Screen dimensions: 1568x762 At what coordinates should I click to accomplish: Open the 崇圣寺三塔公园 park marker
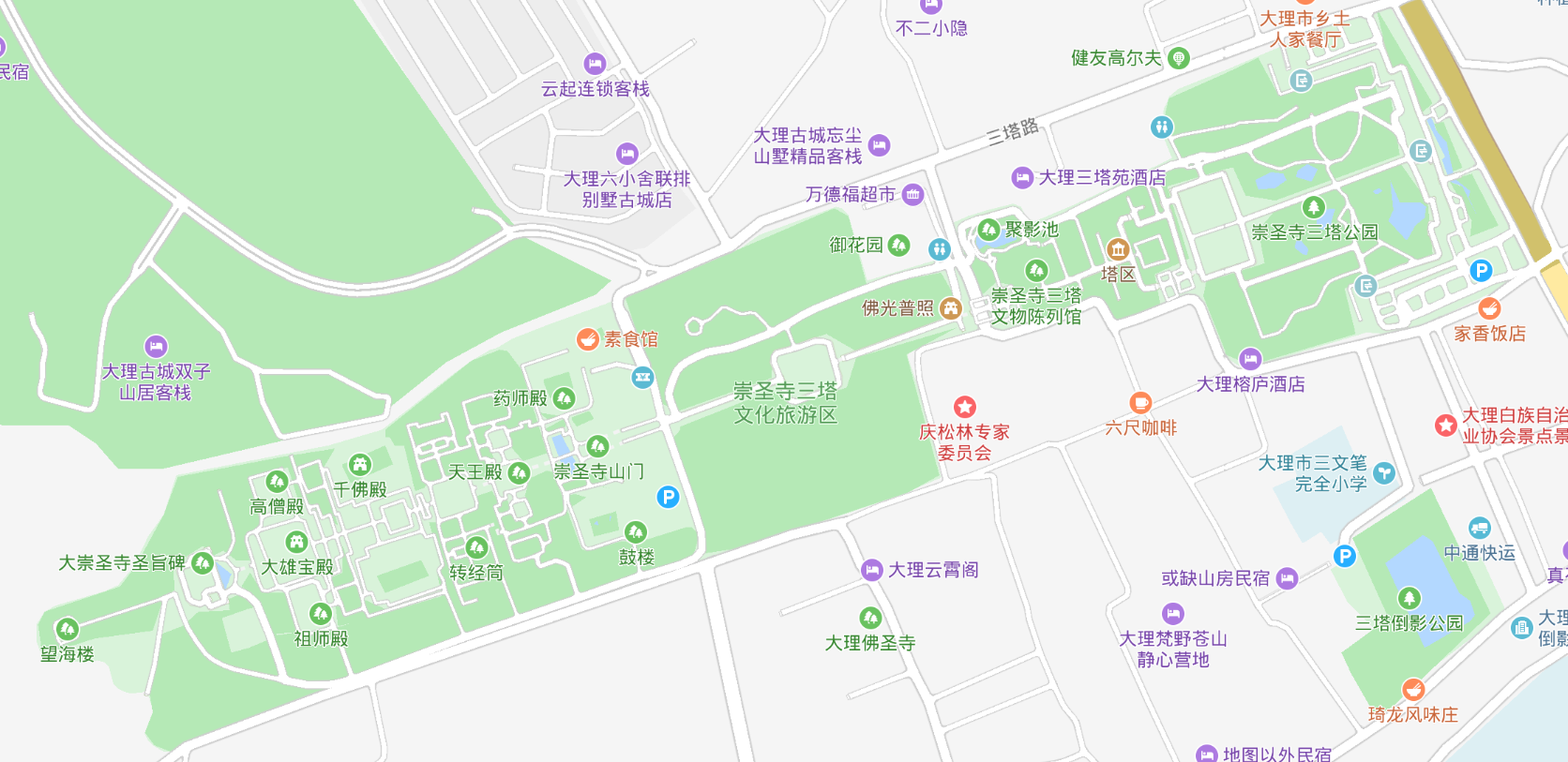(1314, 207)
